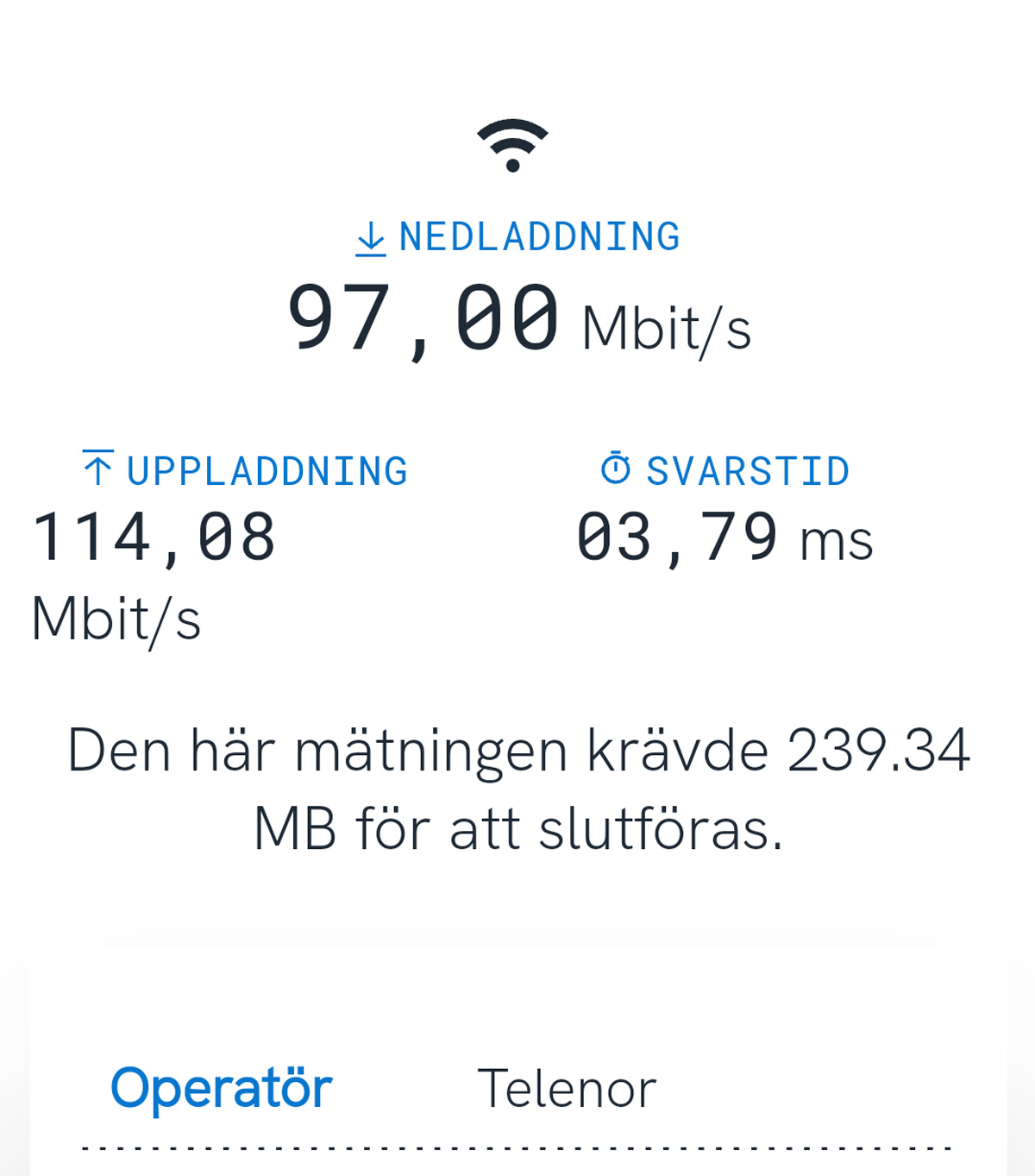Expand the Operatör details section
1035x1176 pixels.
pos(220,1087)
